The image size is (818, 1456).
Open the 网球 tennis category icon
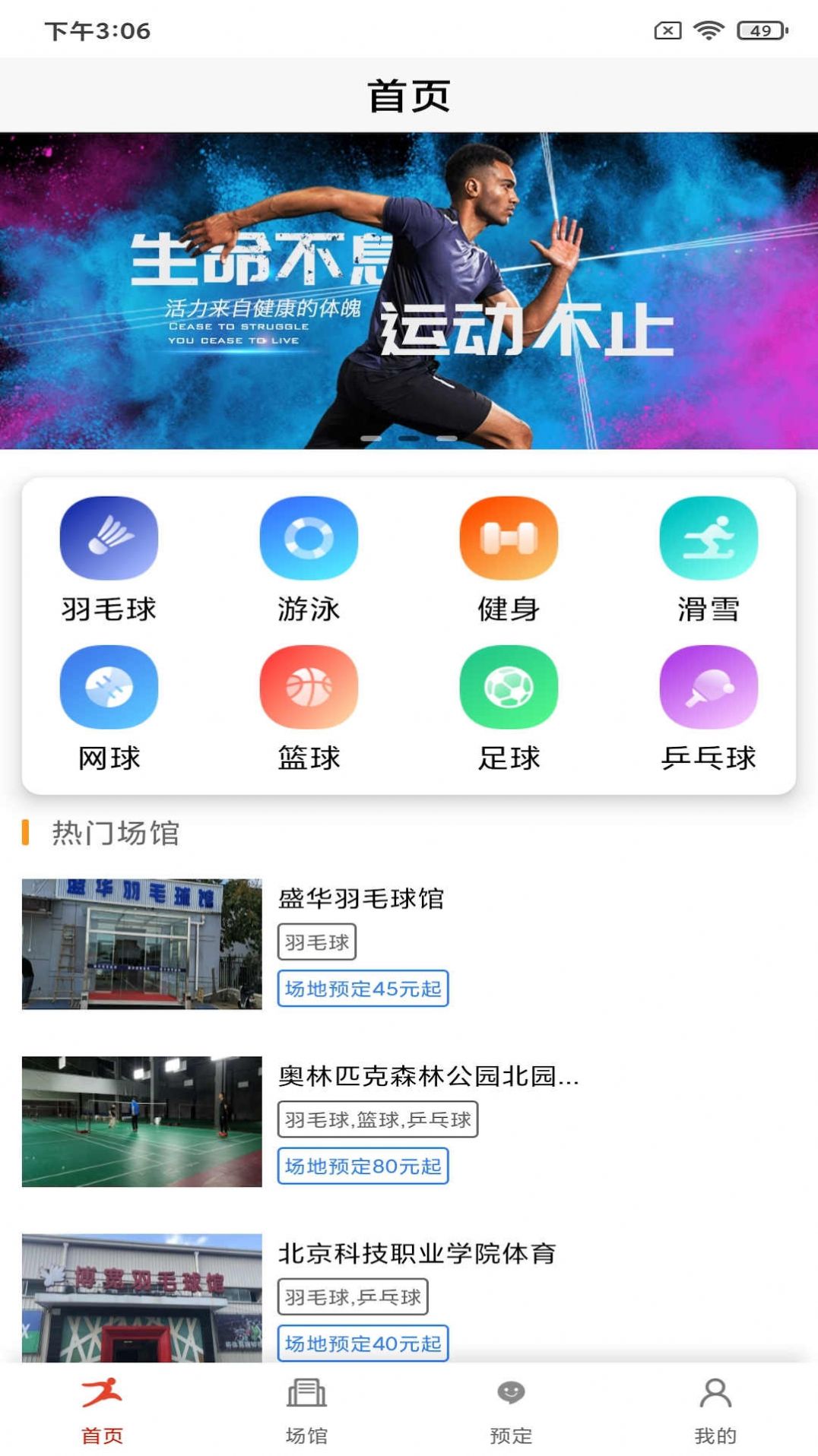pyautogui.click(x=110, y=685)
